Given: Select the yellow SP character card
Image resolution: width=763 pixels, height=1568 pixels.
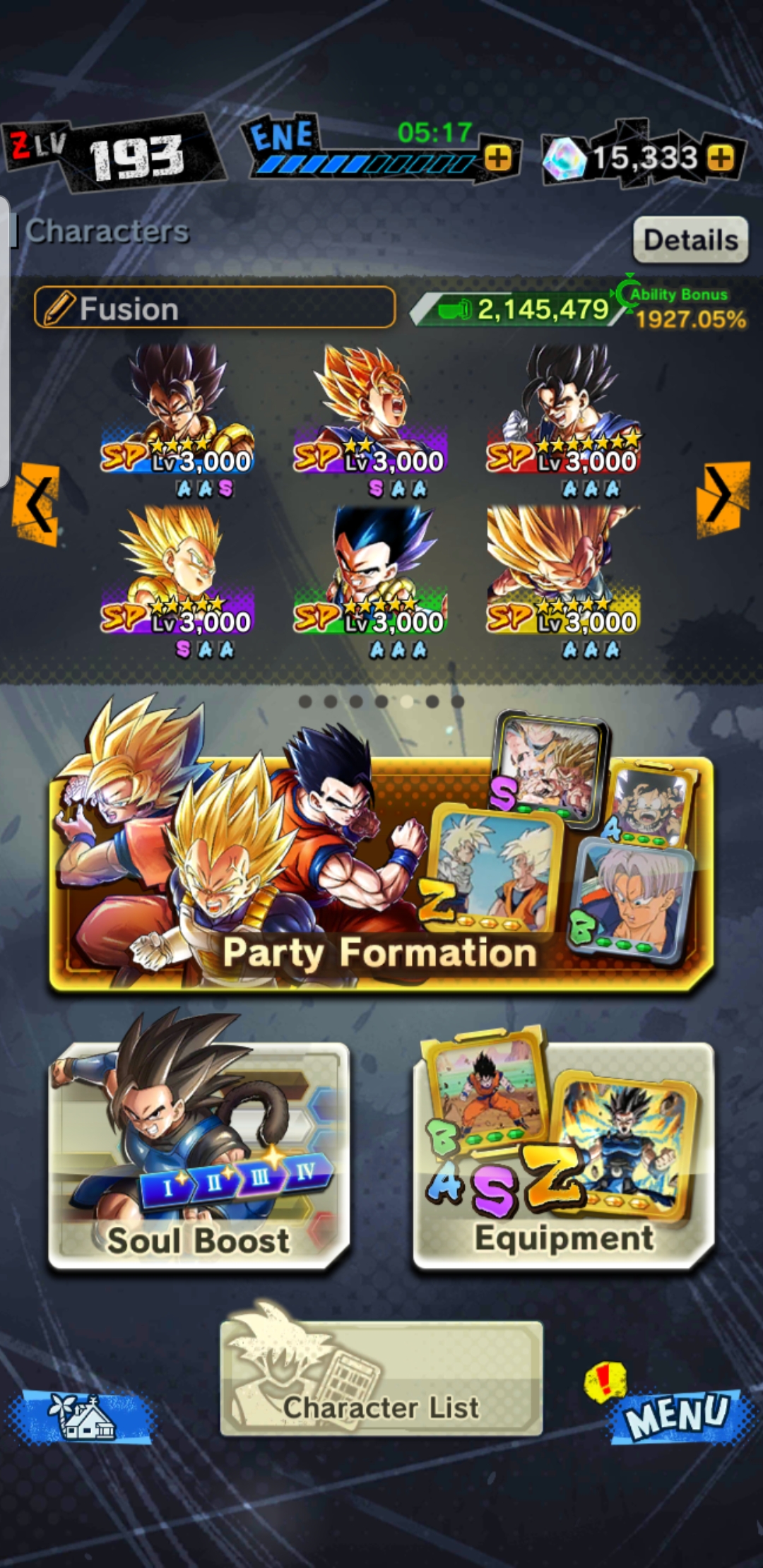Looking at the screenshot, I should tap(563, 582).
